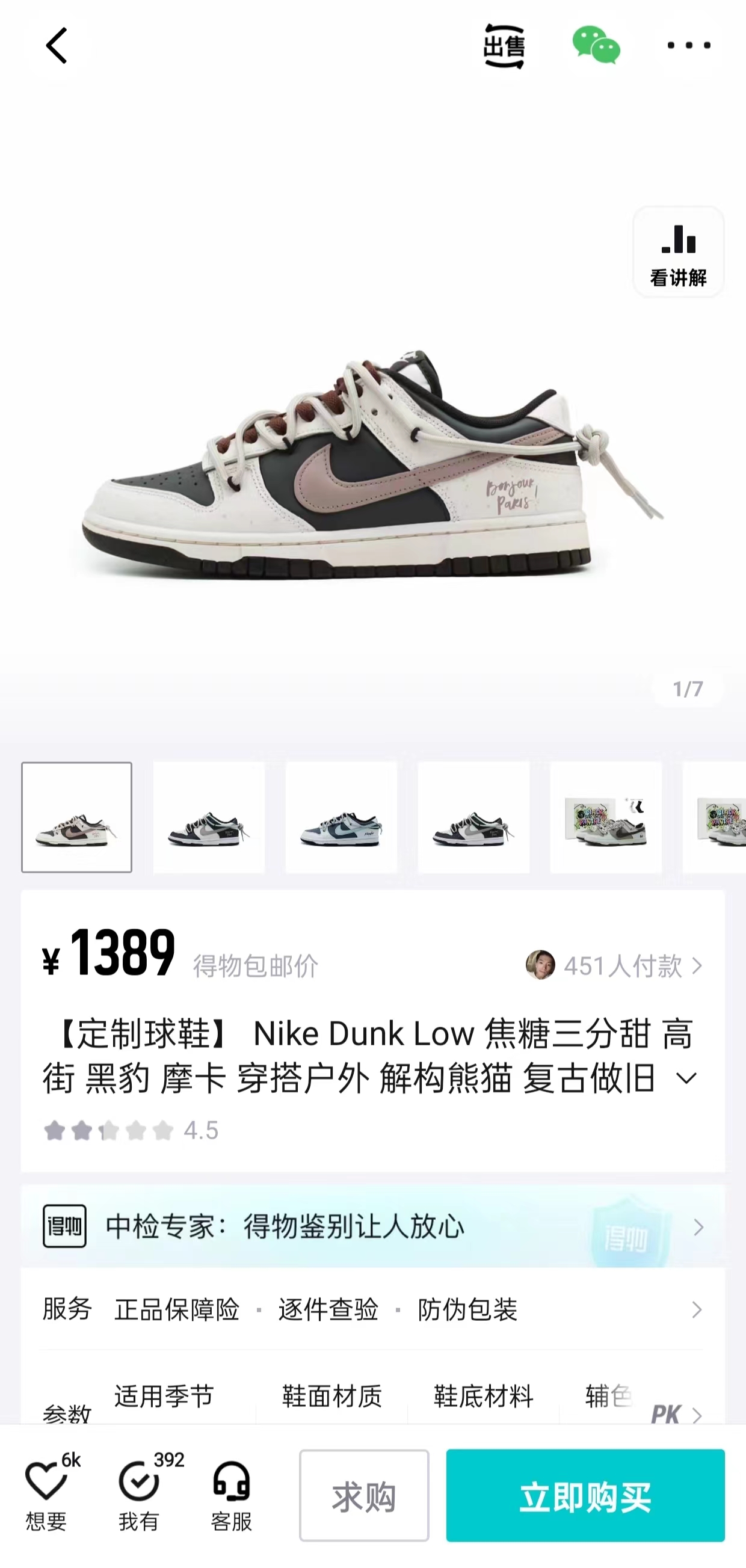This screenshot has width=746, height=1568.
Task: Select the third shoe thumbnail
Action: click(x=341, y=817)
